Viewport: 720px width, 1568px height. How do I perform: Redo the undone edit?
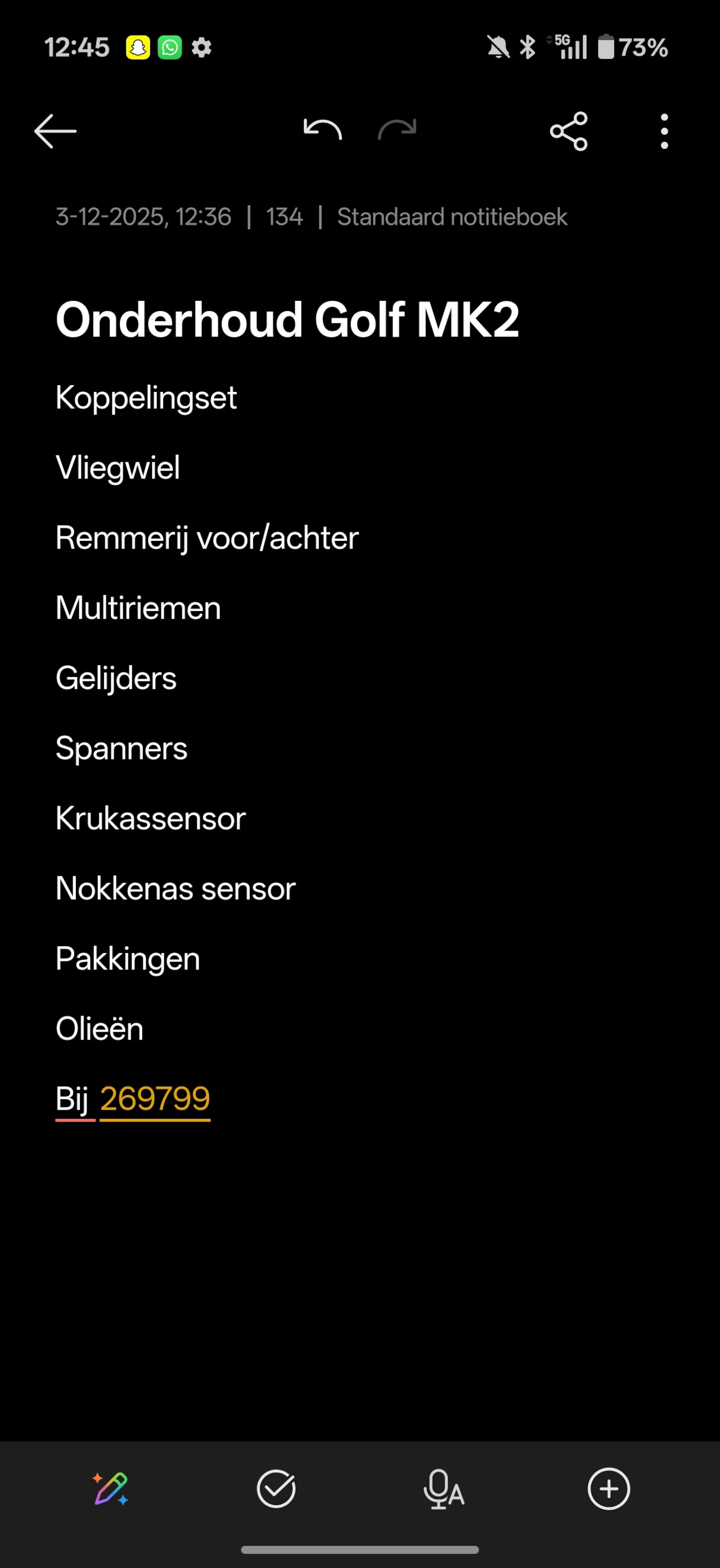point(397,130)
